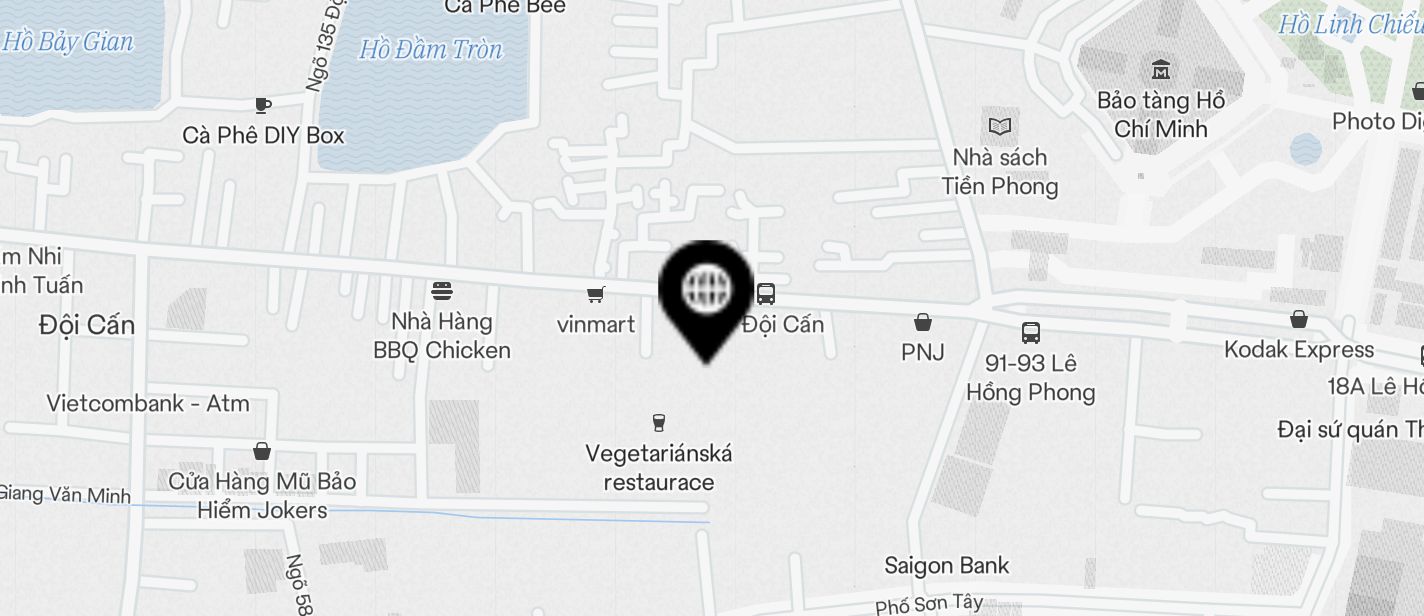The height and width of the screenshot is (616, 1424).
Task: Select the Bảo tàng Hồ Chí Minh museum marker
Action: coord(1161,70)
